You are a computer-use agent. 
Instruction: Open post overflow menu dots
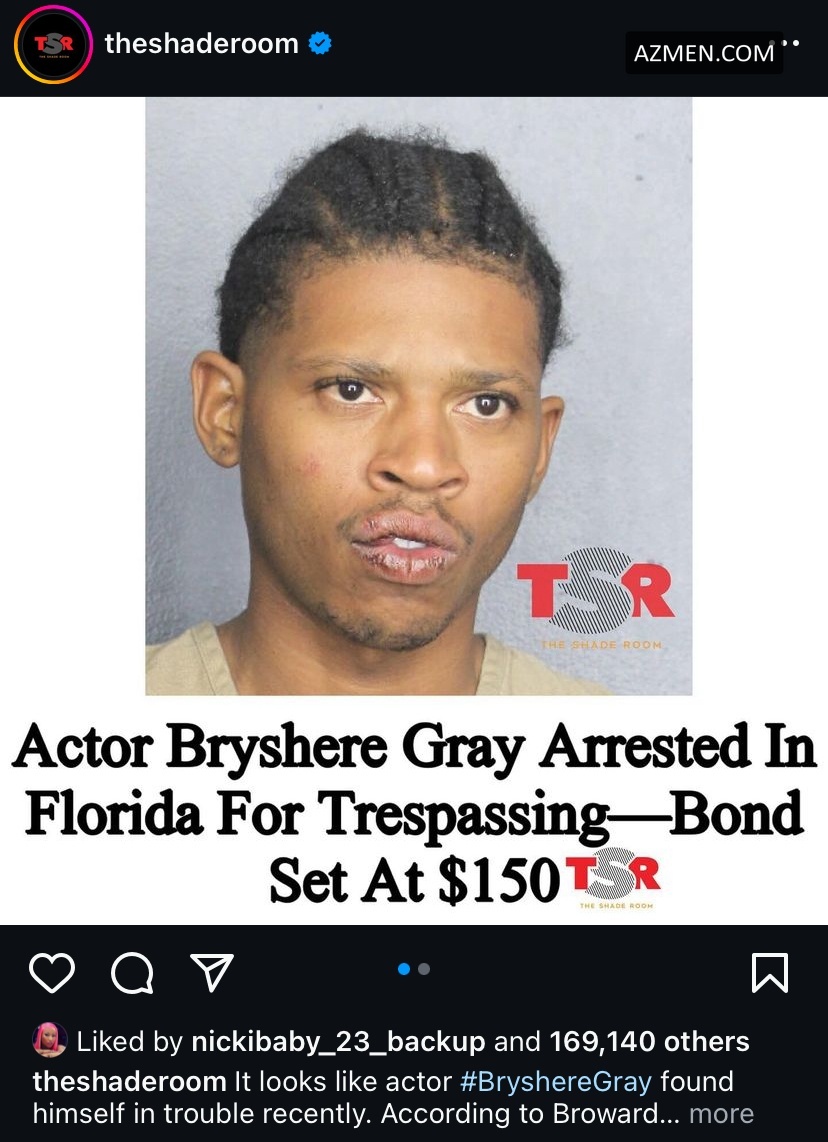pos(791,44)
